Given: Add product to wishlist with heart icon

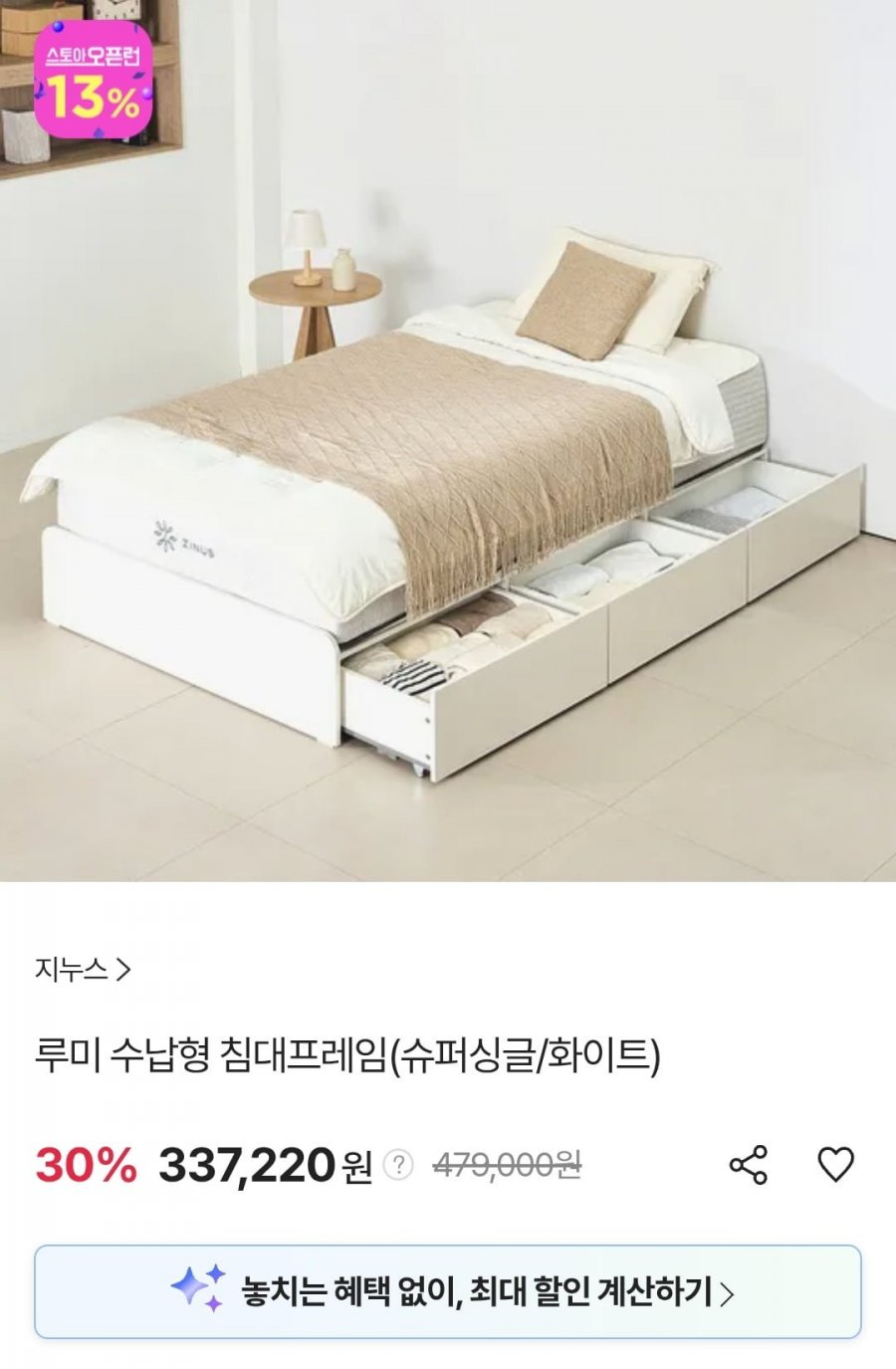Looking at the screenshot, I should 835,1164.
